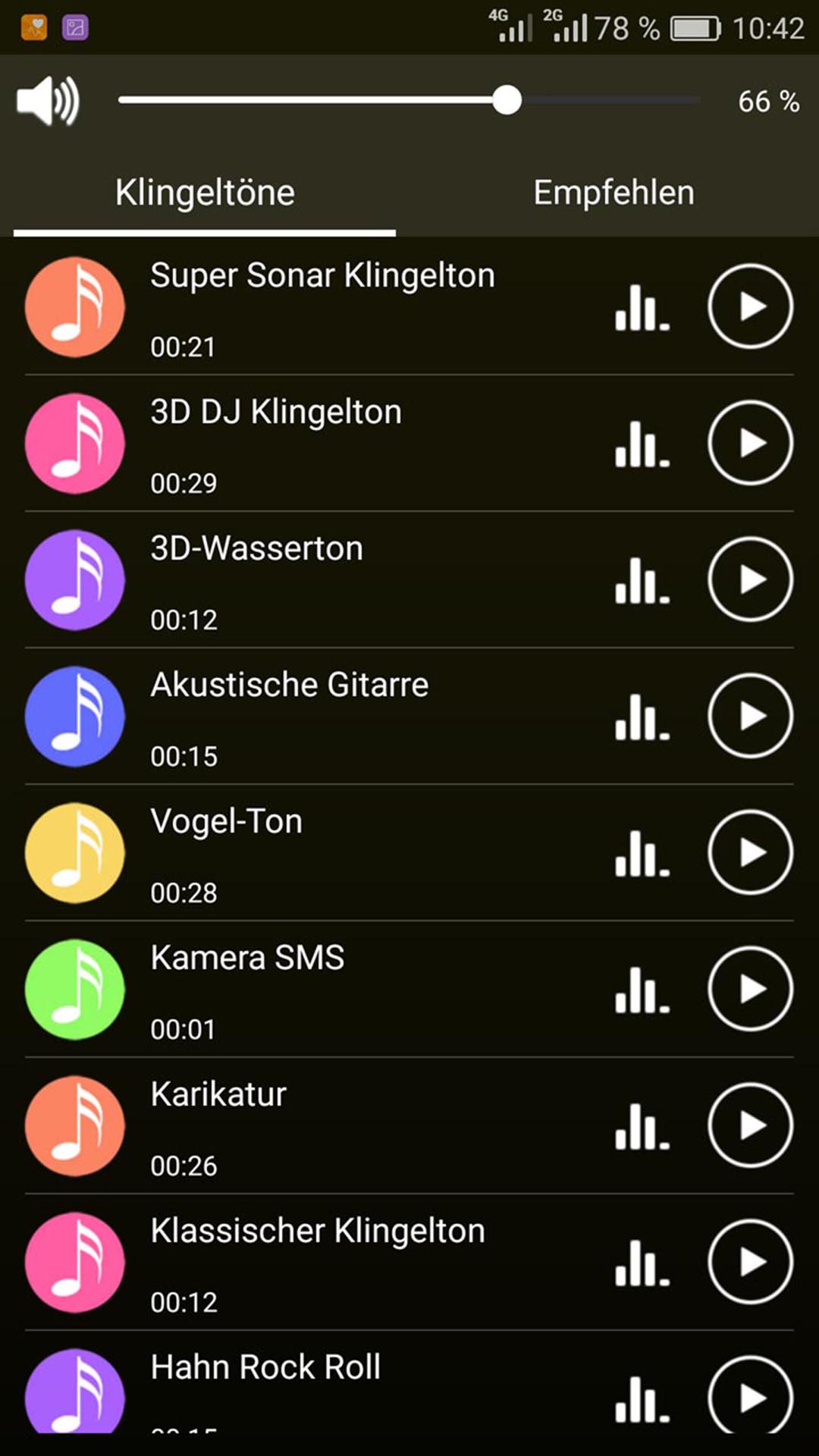Tap bar chart icon next to Karikatur
Viewport: 819px width, 1456px height.
pos(642,1127)
